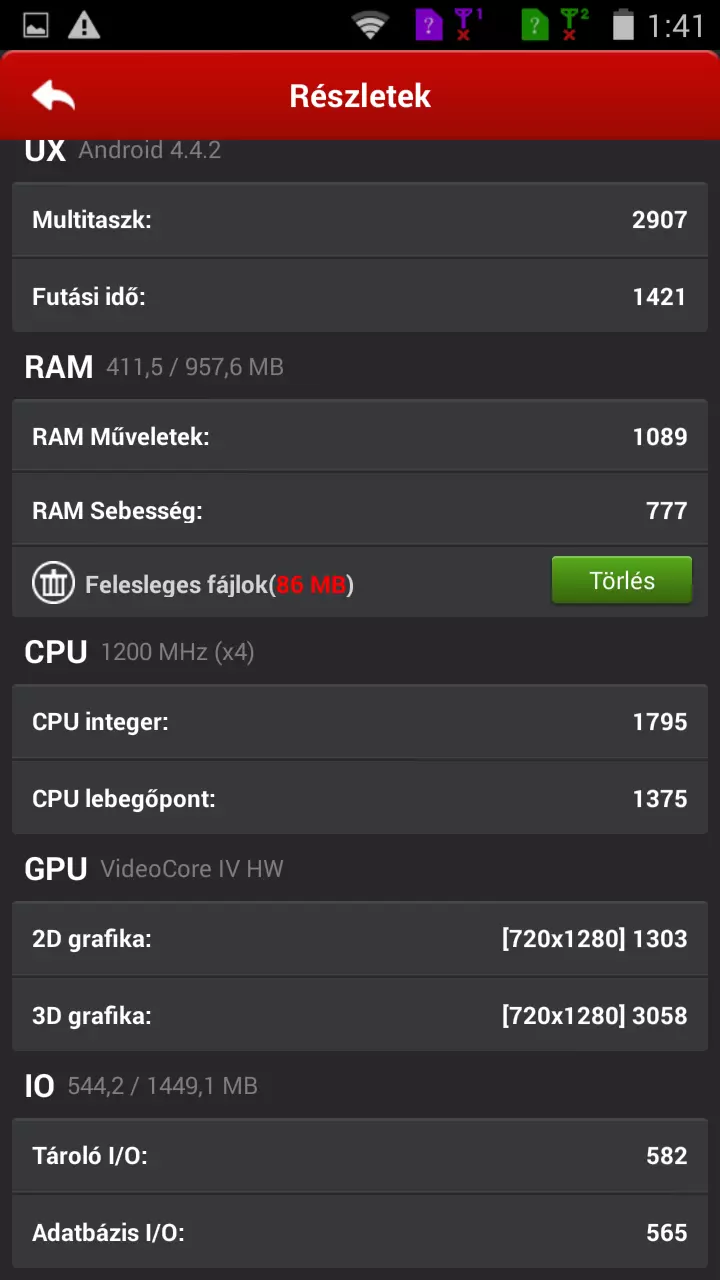Go back using the header arrow
The width and height of the screenshot is (720, 1280).
(x=54, y=96)
